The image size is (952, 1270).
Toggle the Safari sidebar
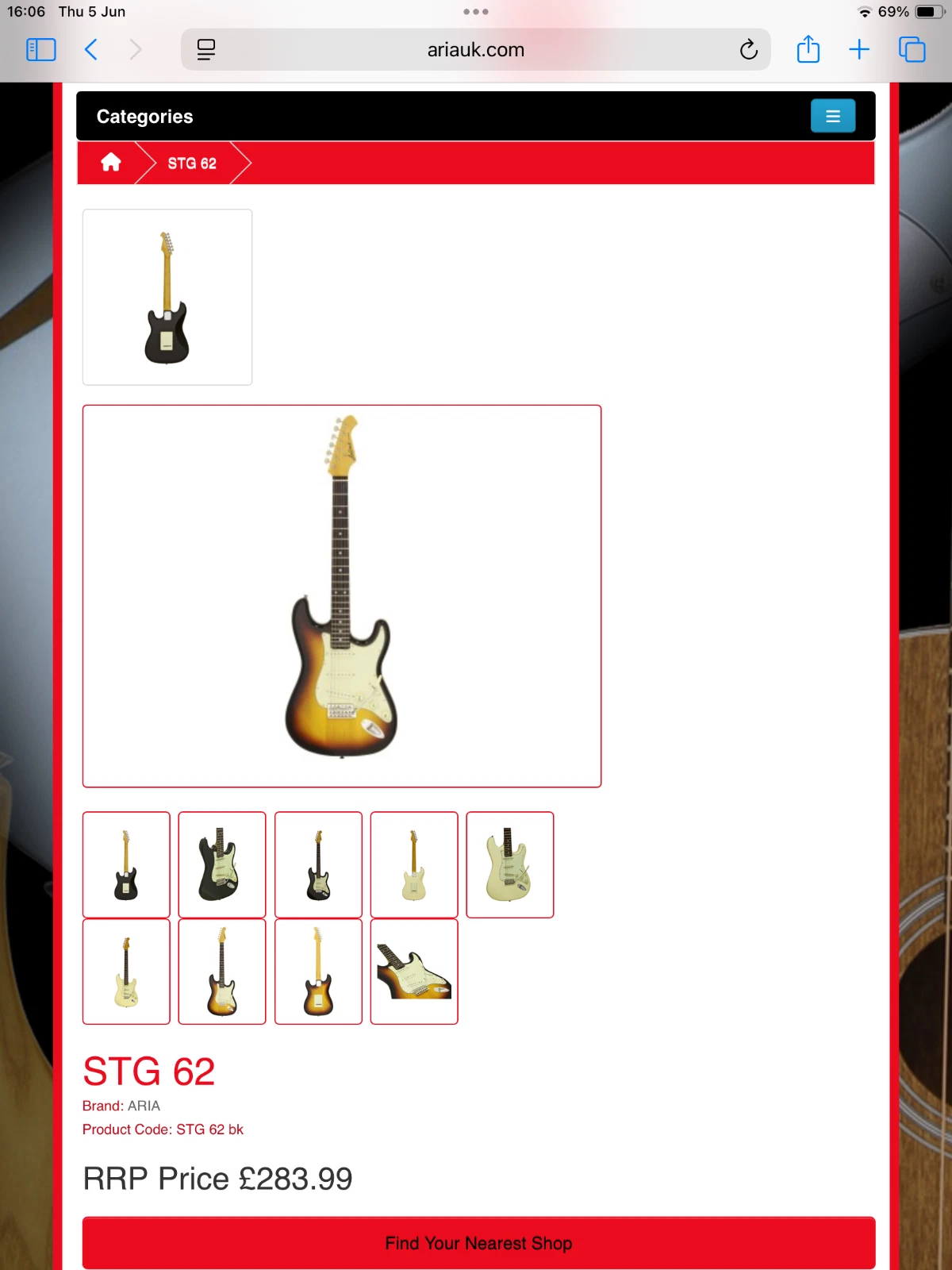41,50
